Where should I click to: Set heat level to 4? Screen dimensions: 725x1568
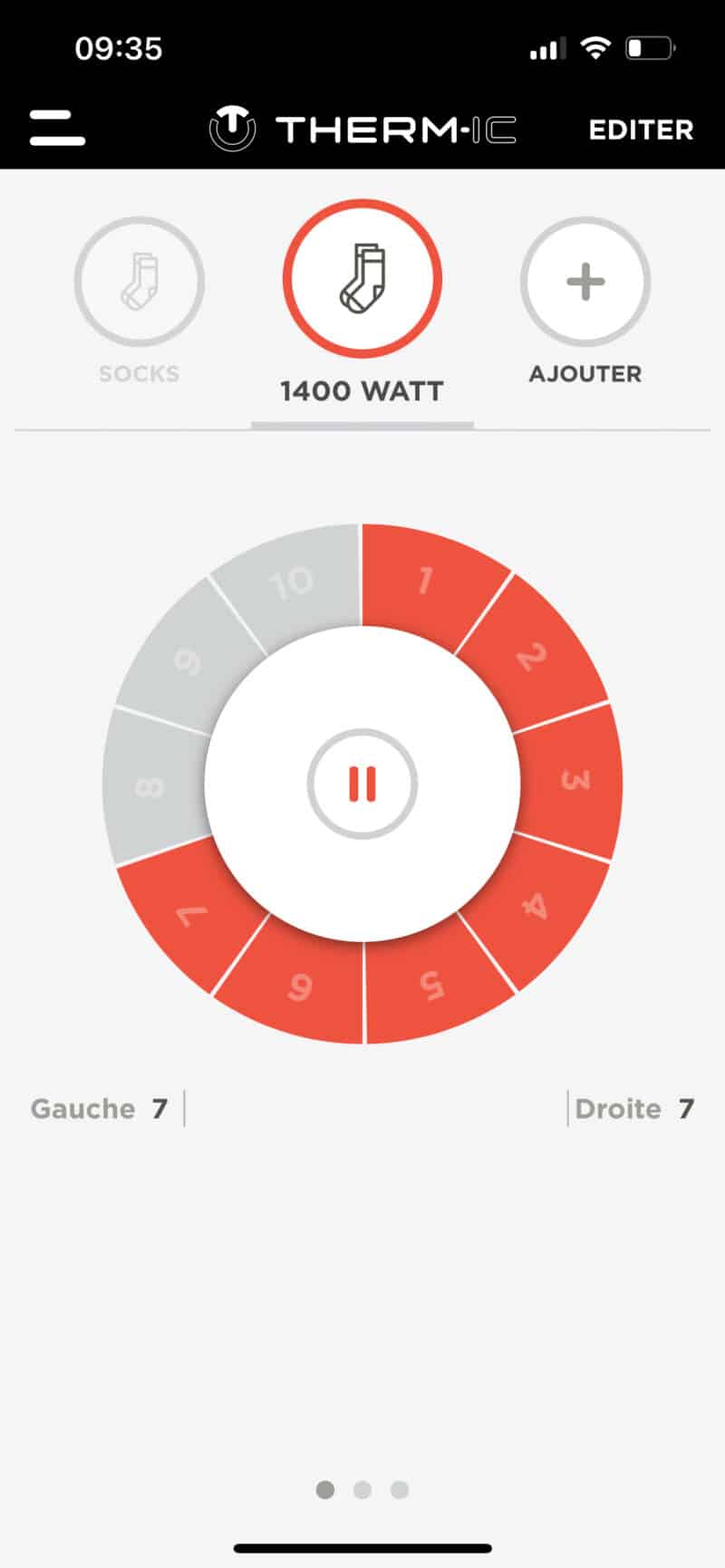coord(535,906)
